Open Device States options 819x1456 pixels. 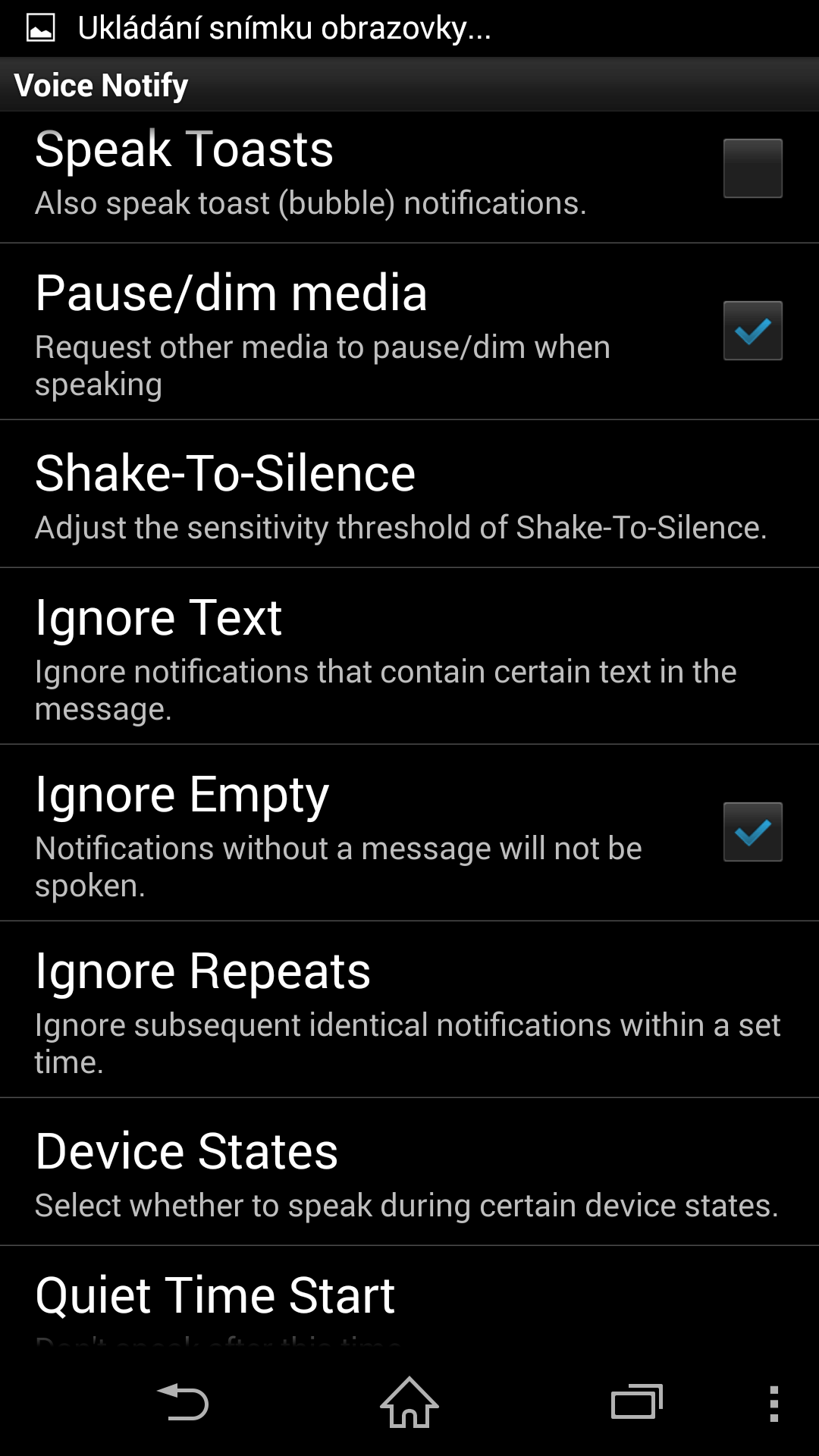click(x=409, y=1172)
